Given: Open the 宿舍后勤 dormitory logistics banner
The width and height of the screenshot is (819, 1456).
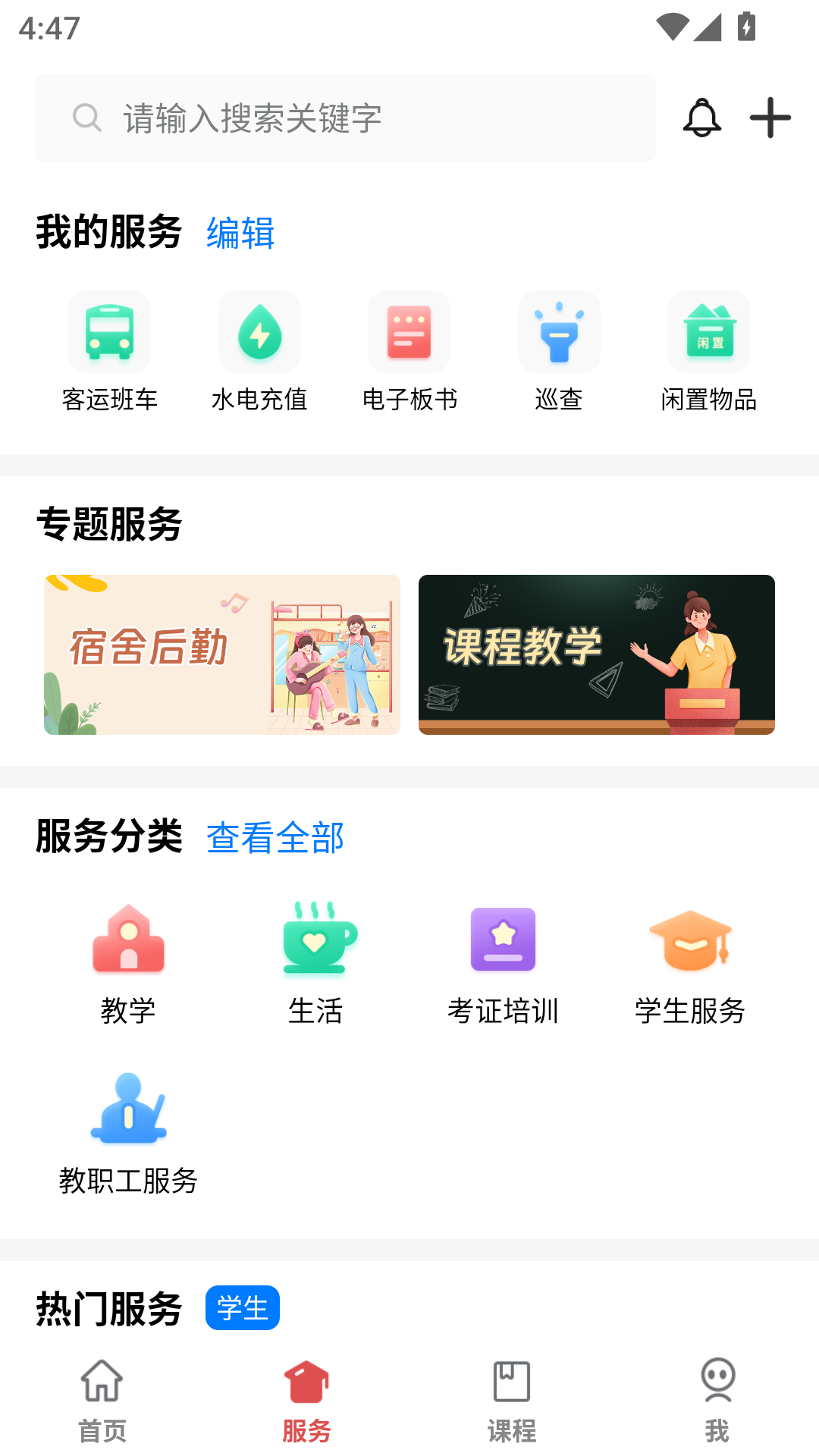Looking at the screenshot, I should (221, 655).
